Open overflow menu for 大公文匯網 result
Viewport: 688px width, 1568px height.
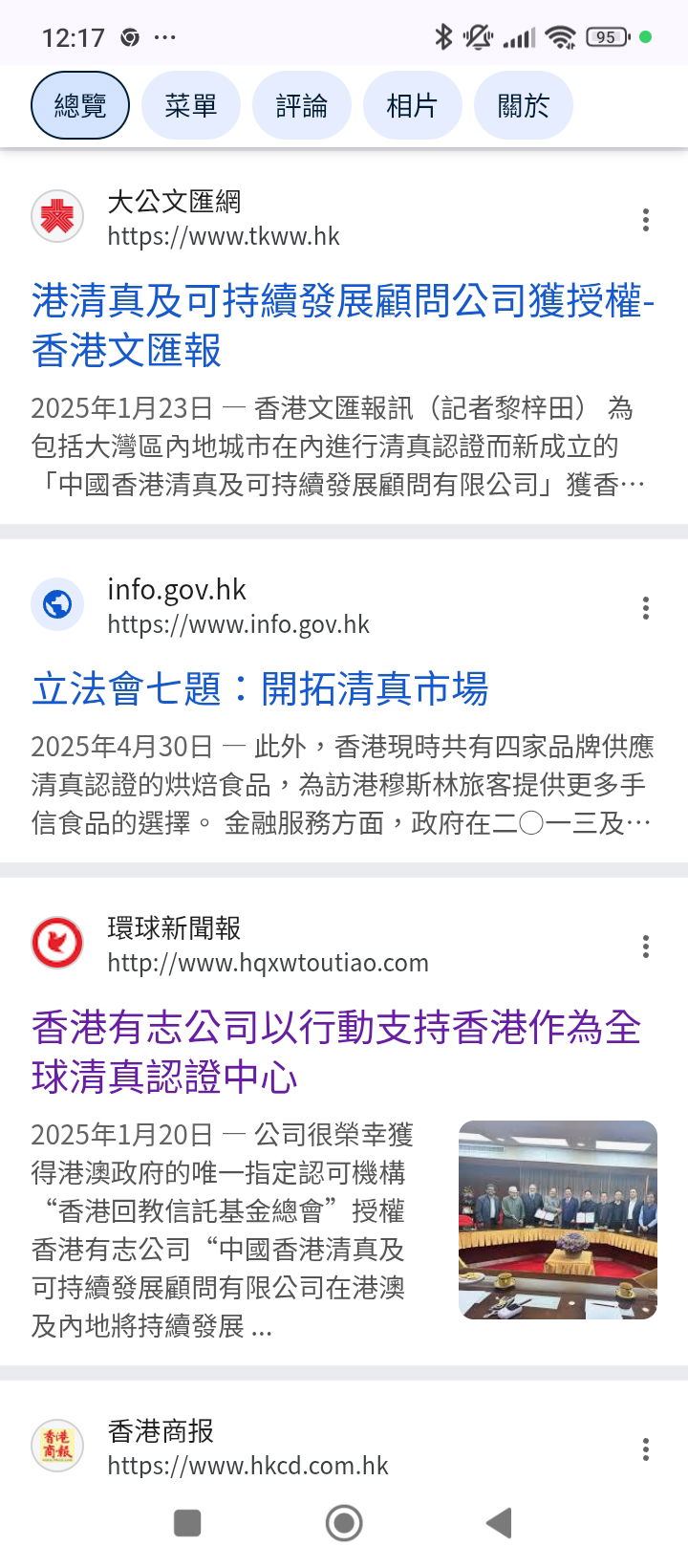coord(646,220)
